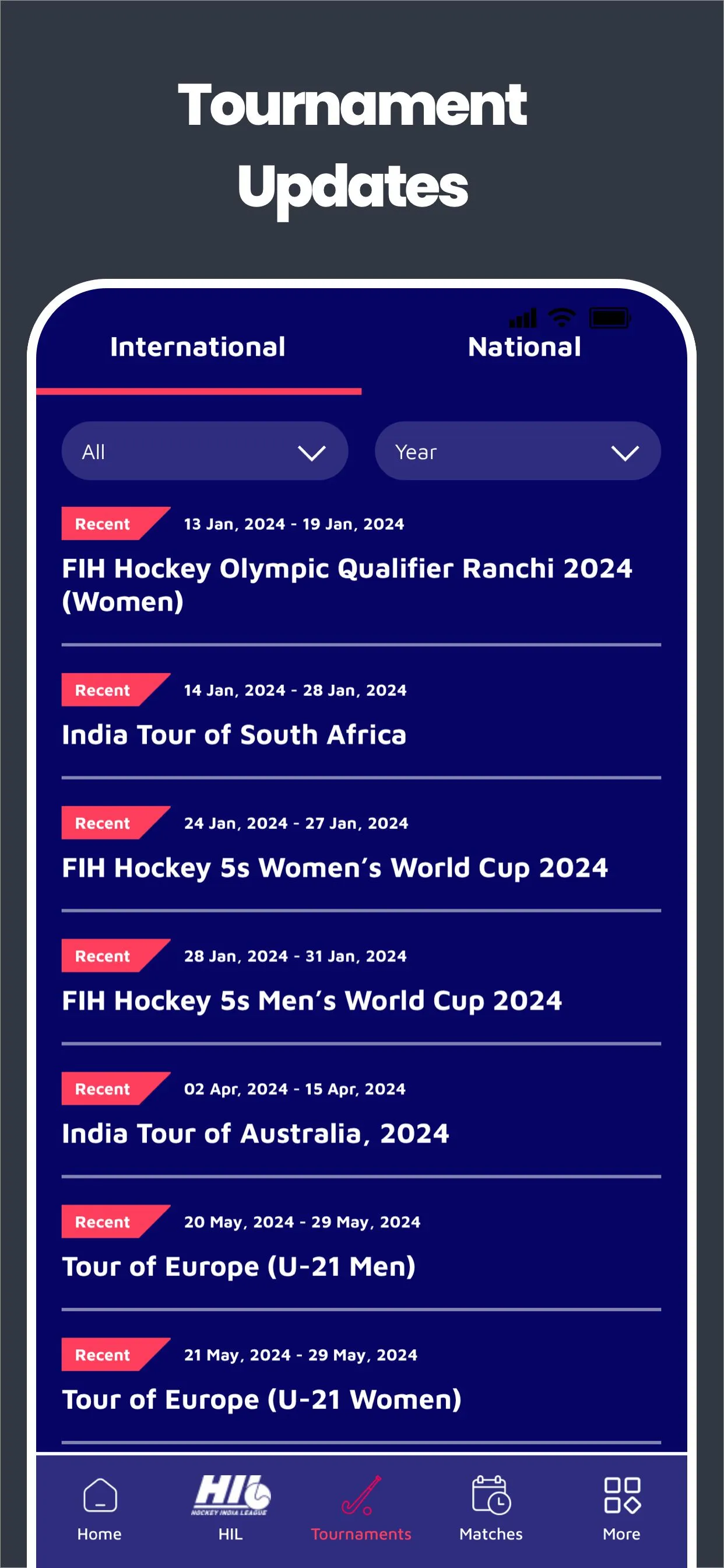Select the International tab
Screen dimensions: 724x1568
coord(198,347)
